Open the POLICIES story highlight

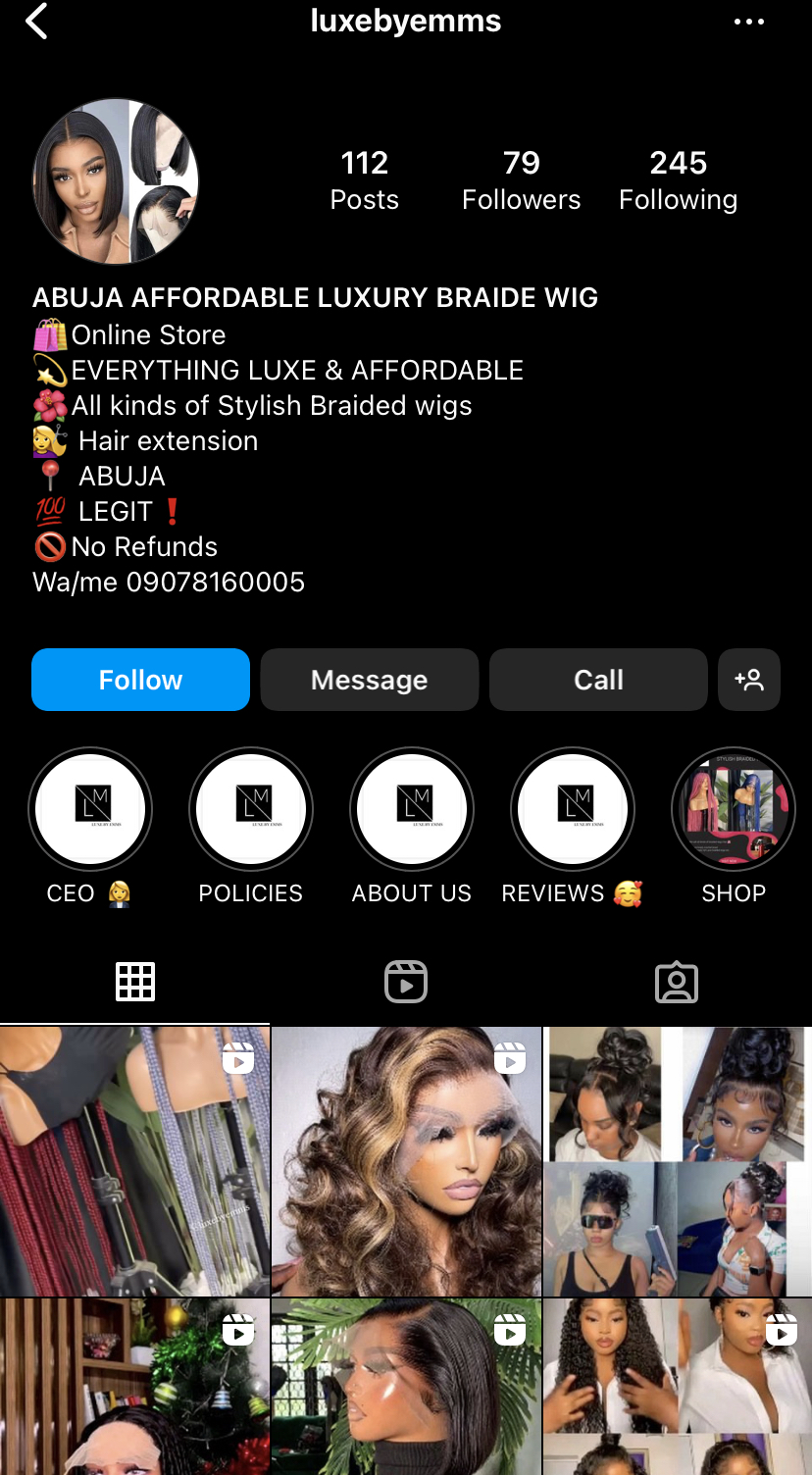(251, 809)
